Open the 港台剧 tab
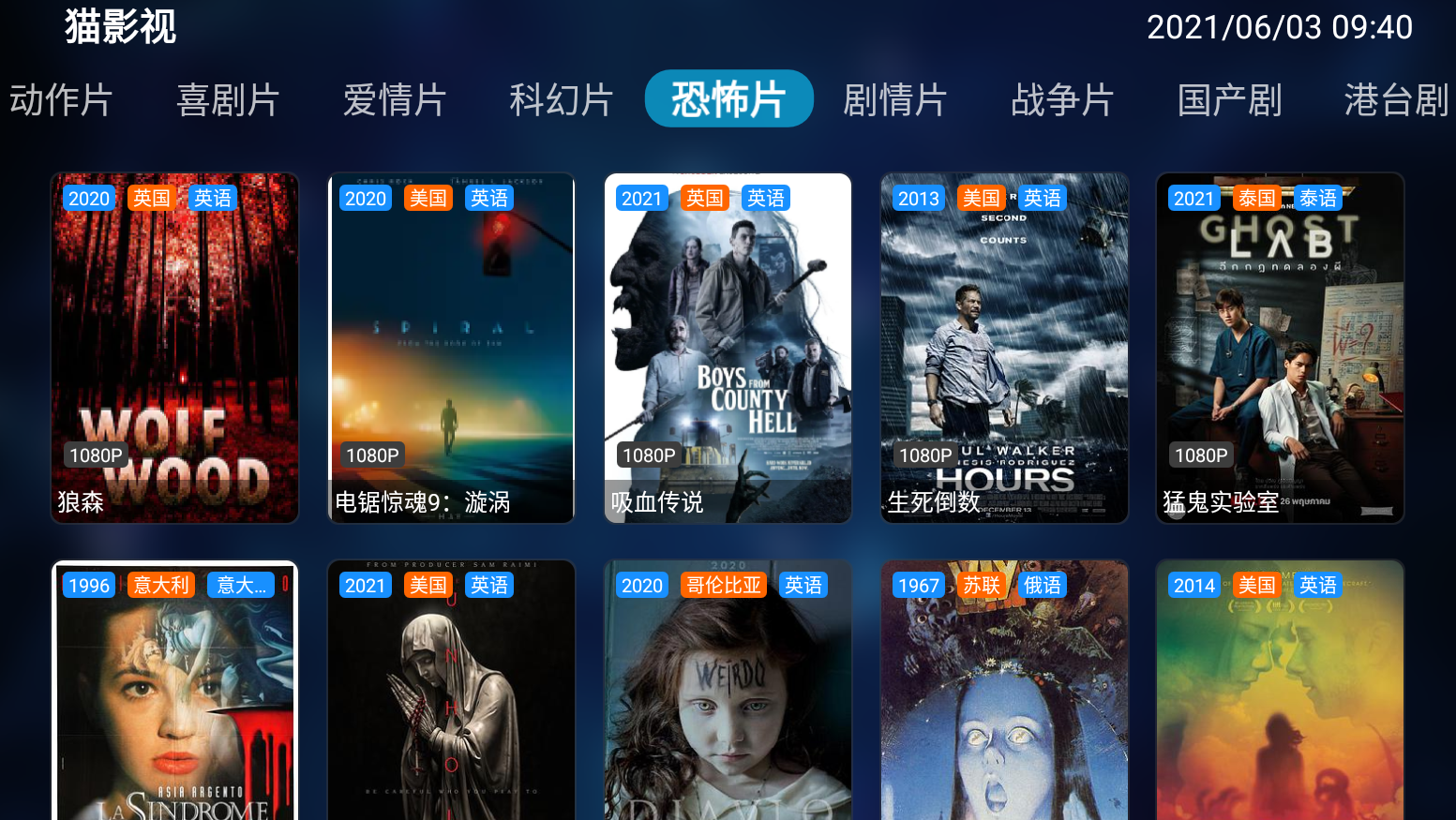The width and height of the screenshot is (1456, 820). click(1396, 100)
